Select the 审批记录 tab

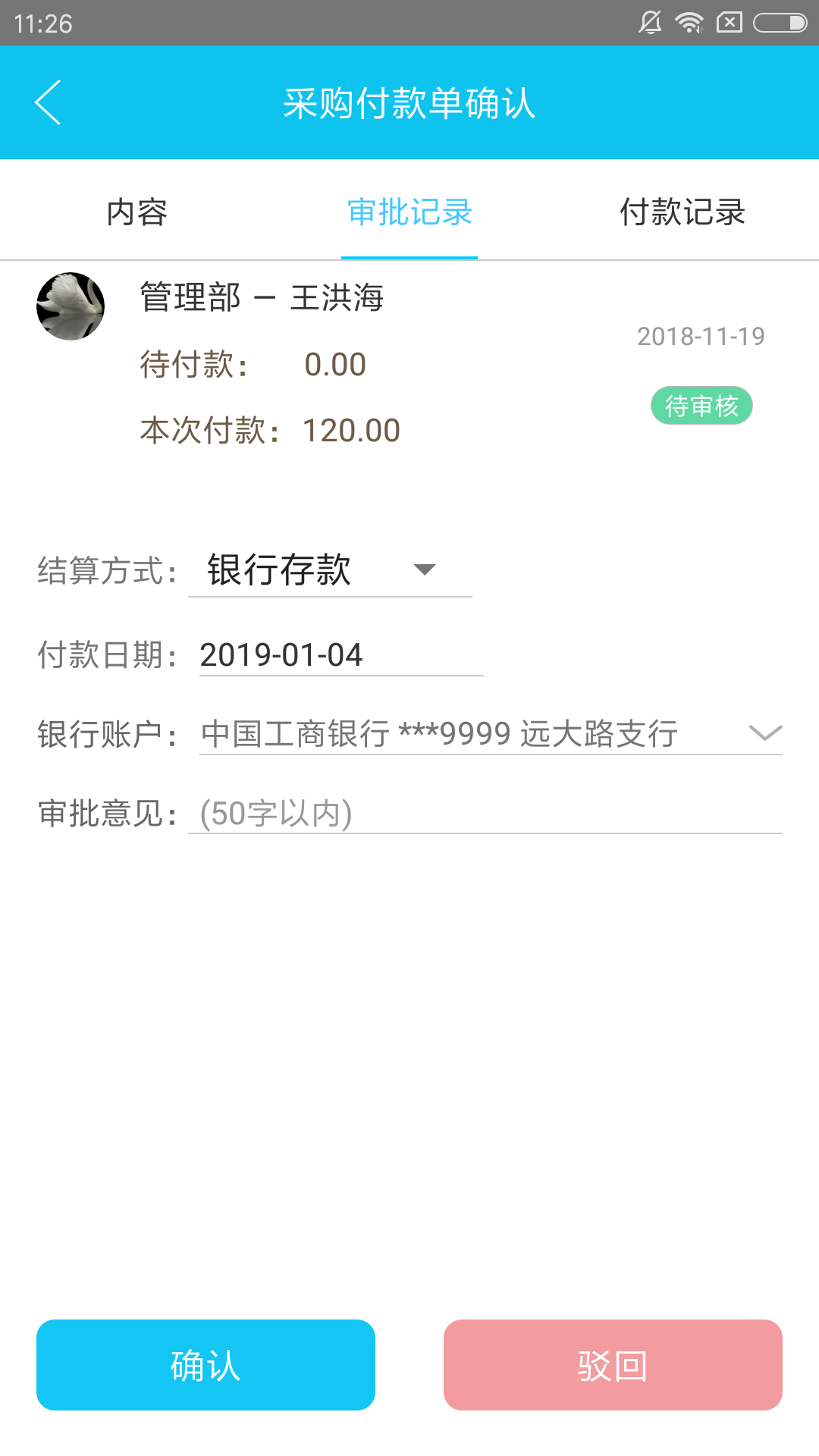(409, 212)
